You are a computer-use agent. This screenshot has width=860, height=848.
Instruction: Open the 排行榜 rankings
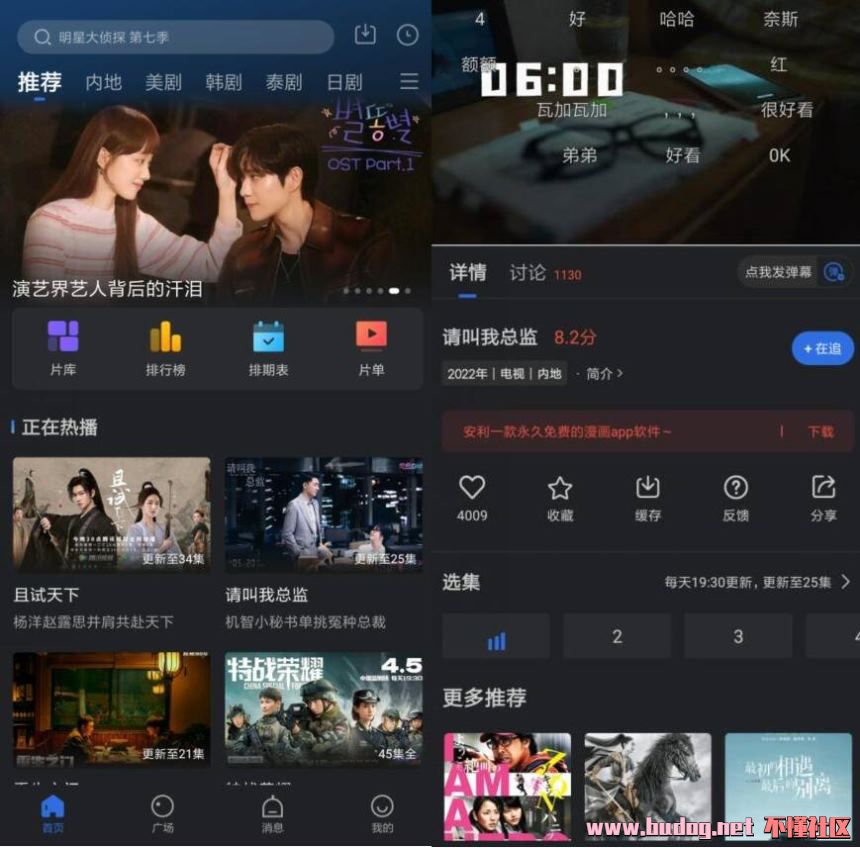(x=166, y=347)
